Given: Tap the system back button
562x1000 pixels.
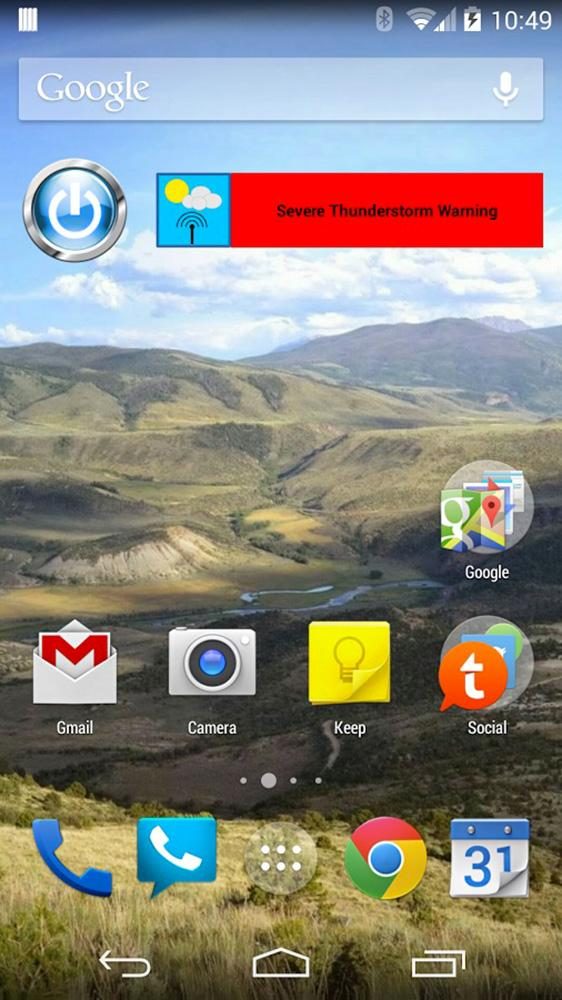Looking at the screenshot, I should [125, 963].
